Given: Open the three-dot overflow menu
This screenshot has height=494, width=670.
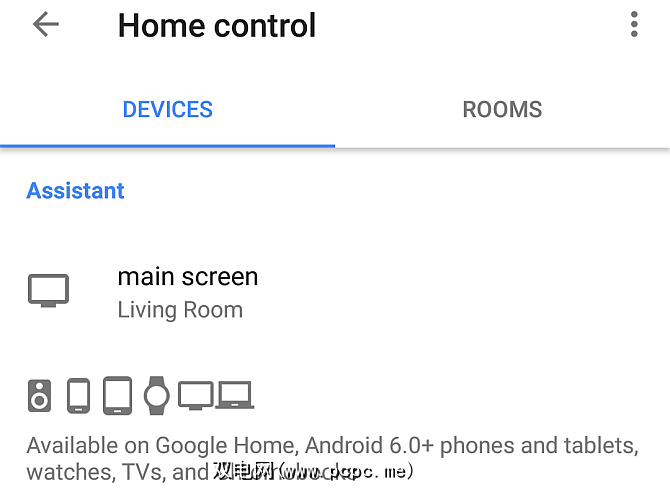Looking at the screenshot, I should tap(634, 25).
